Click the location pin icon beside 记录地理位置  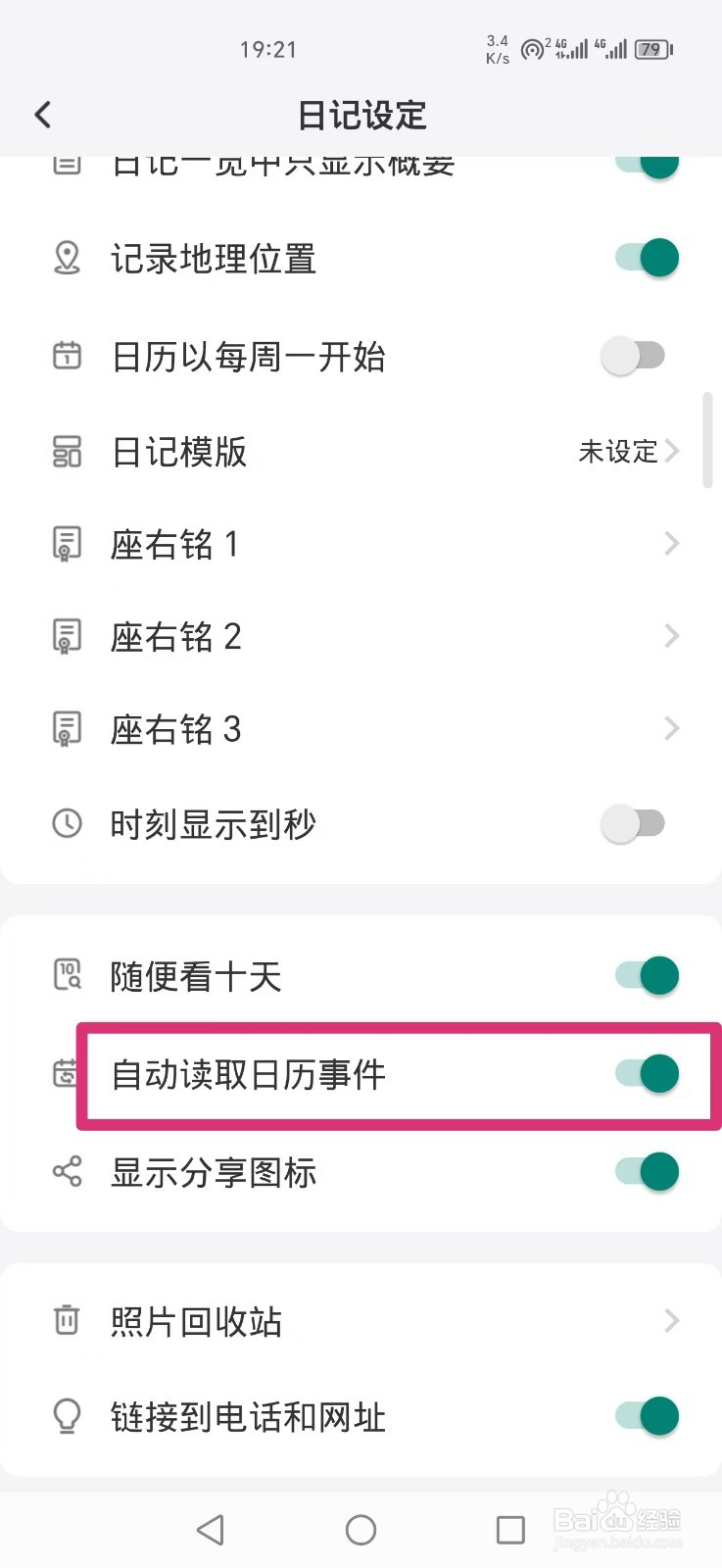tap(66, 258)
